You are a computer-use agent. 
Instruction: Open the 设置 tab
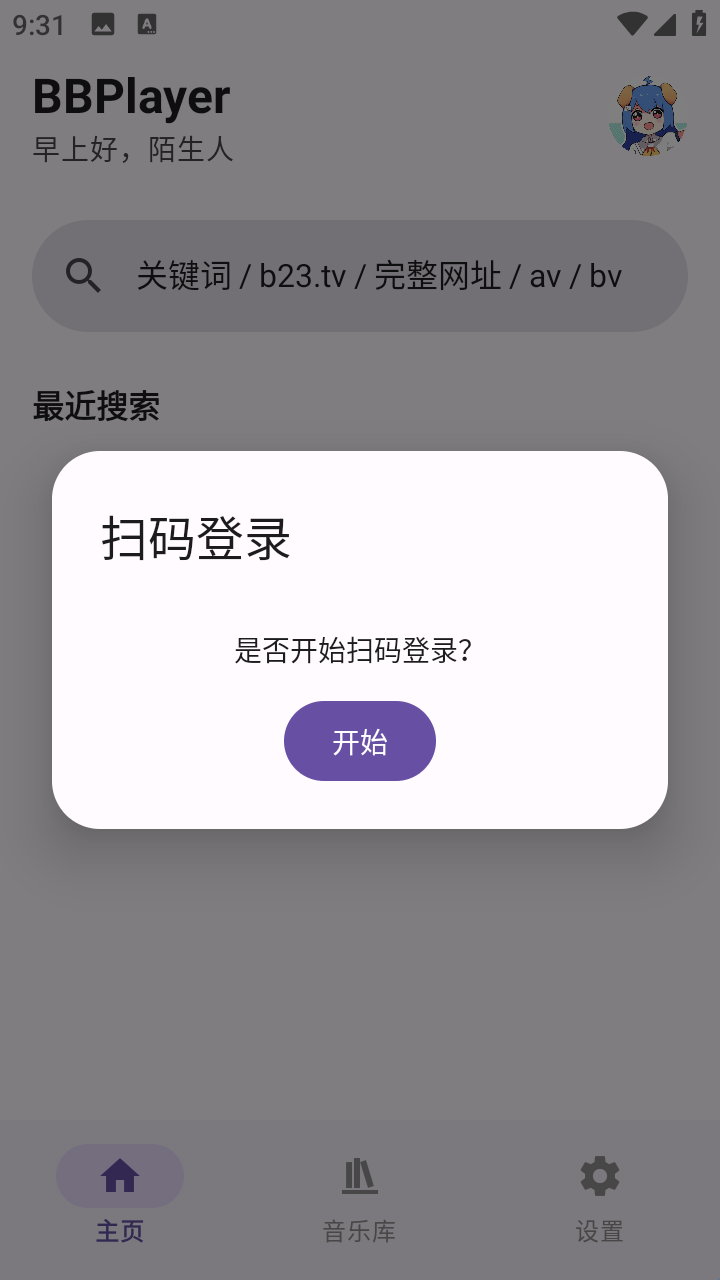point(599,1198)
